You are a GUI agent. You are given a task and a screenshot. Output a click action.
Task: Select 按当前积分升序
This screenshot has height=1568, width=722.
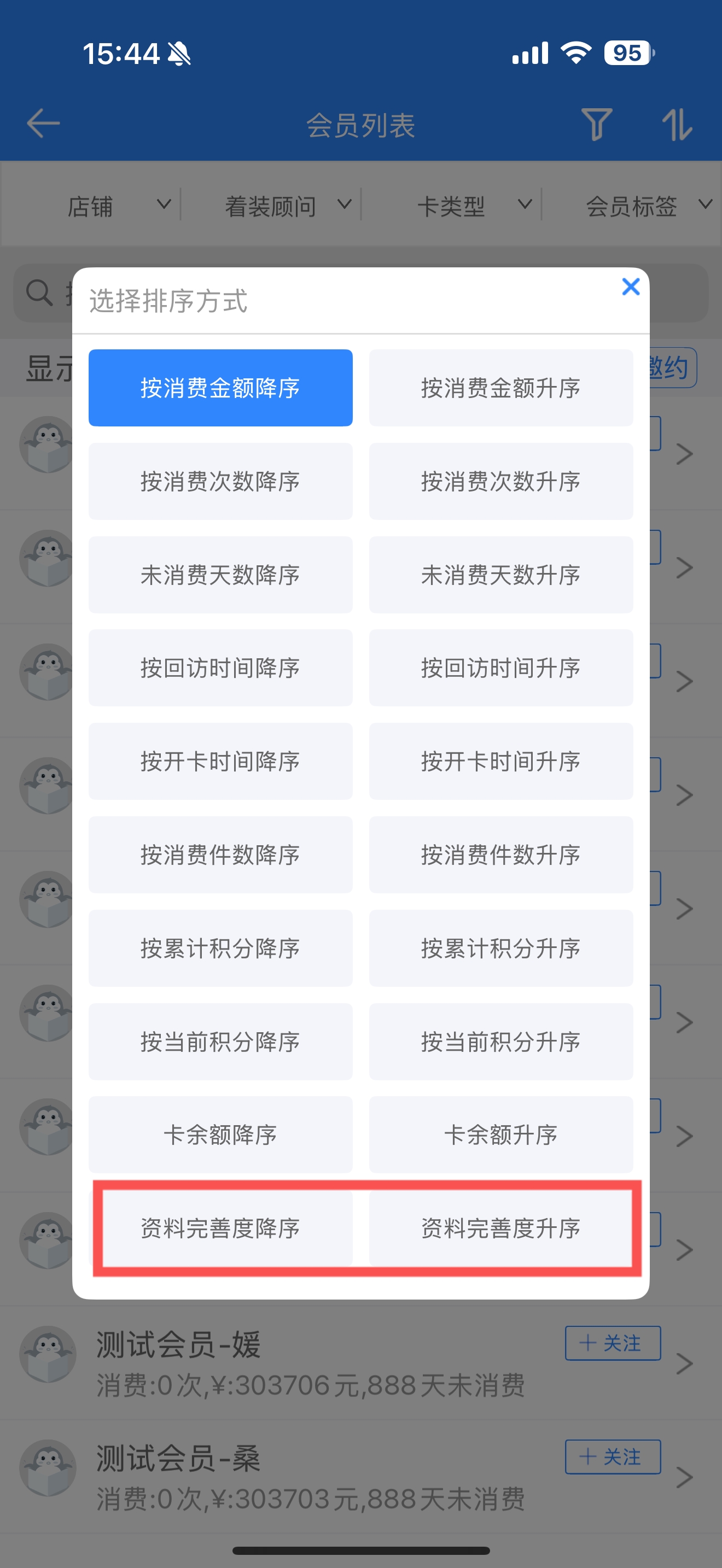click(x=501, y=1042)
